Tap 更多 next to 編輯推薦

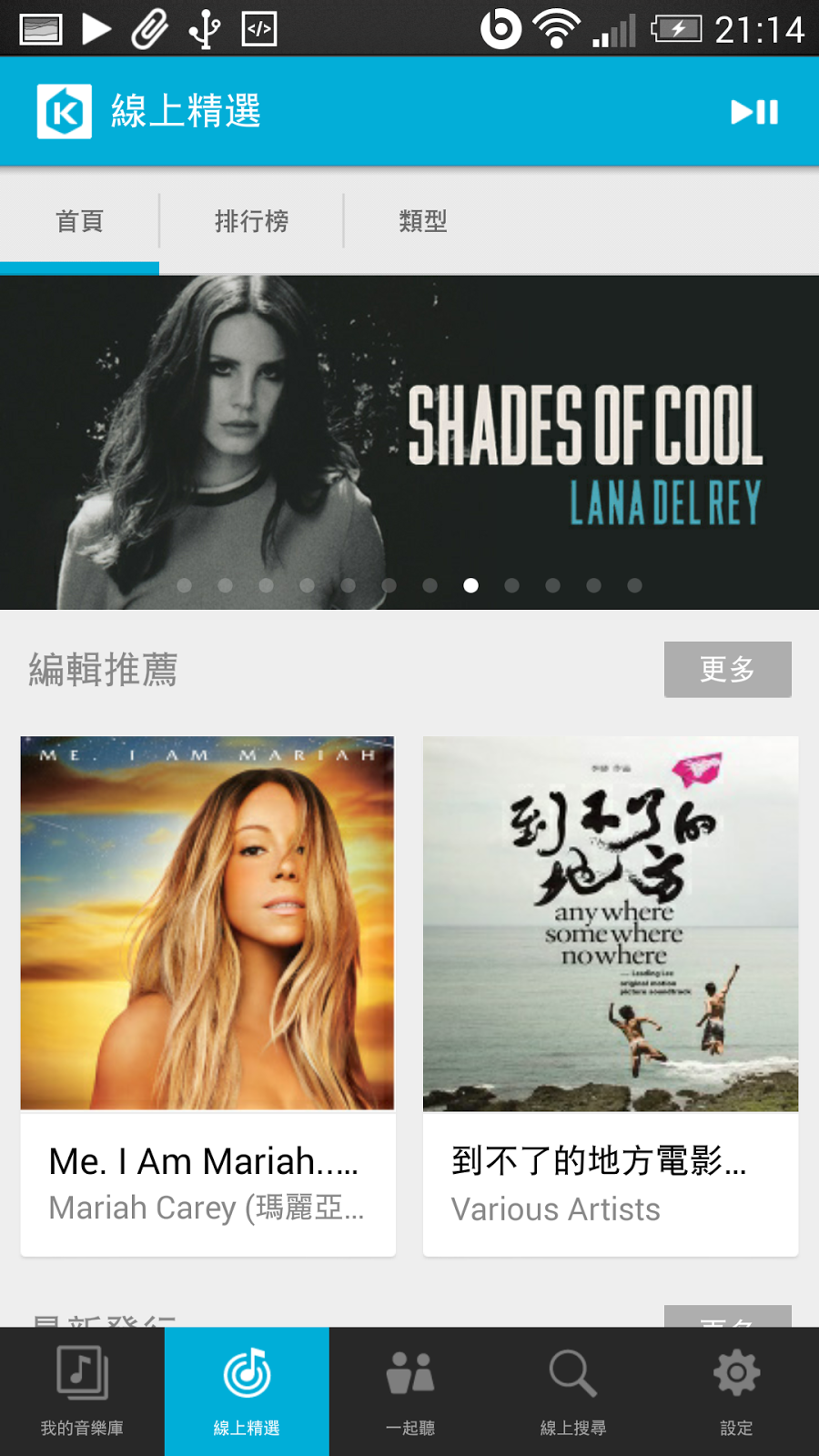(727, 670)
